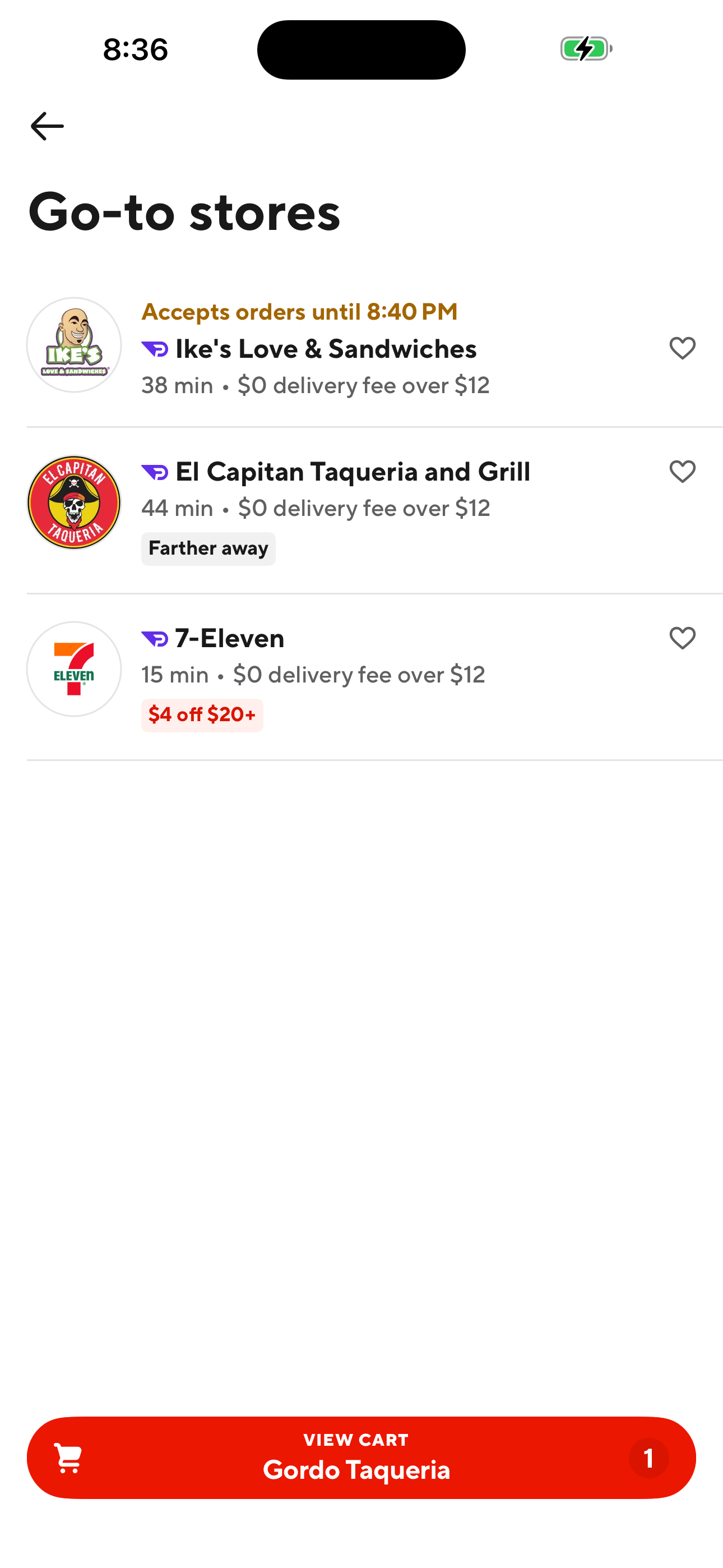
Task: Tap the DashPass icon beside Ike's
Action: [155, 348]
